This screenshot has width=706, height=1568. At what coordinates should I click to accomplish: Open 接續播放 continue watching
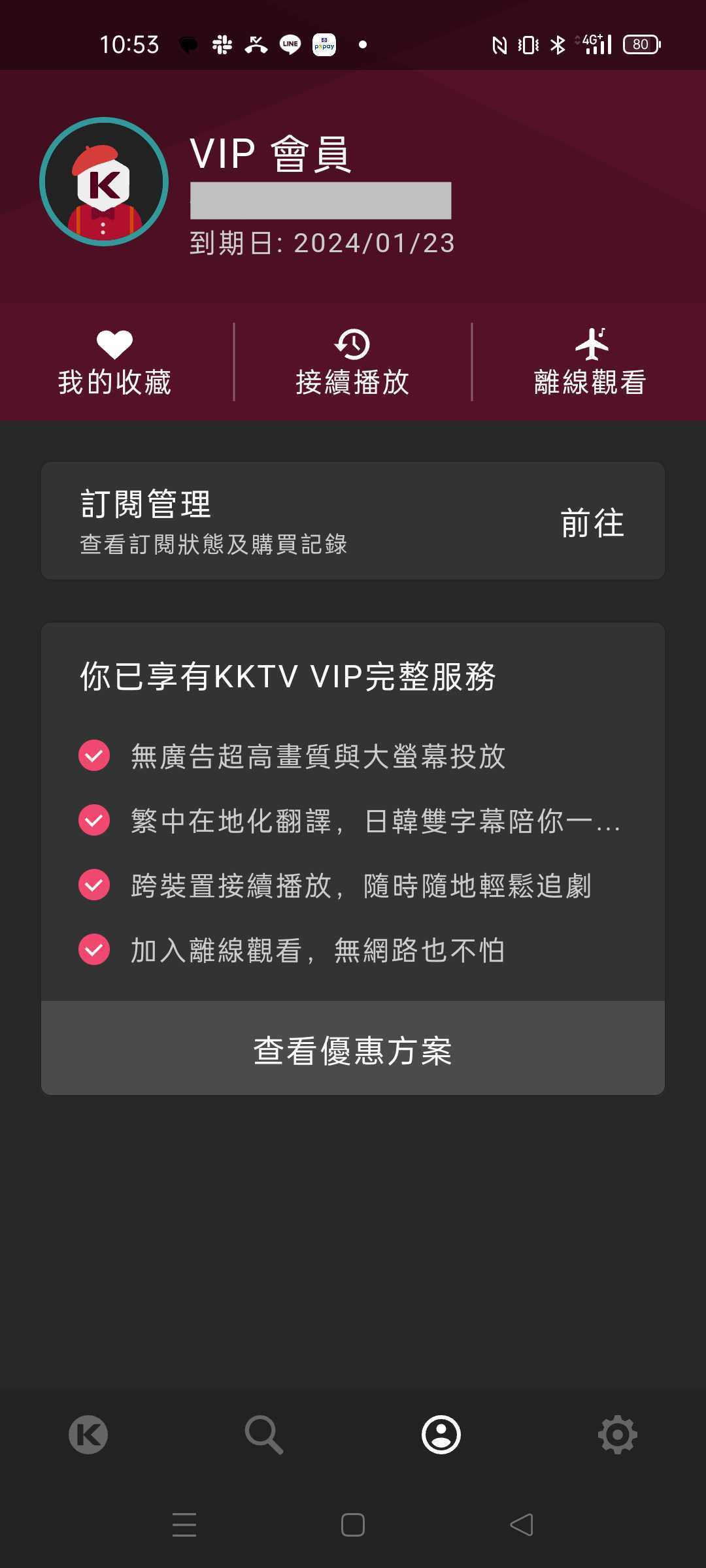tap(352, 363)
